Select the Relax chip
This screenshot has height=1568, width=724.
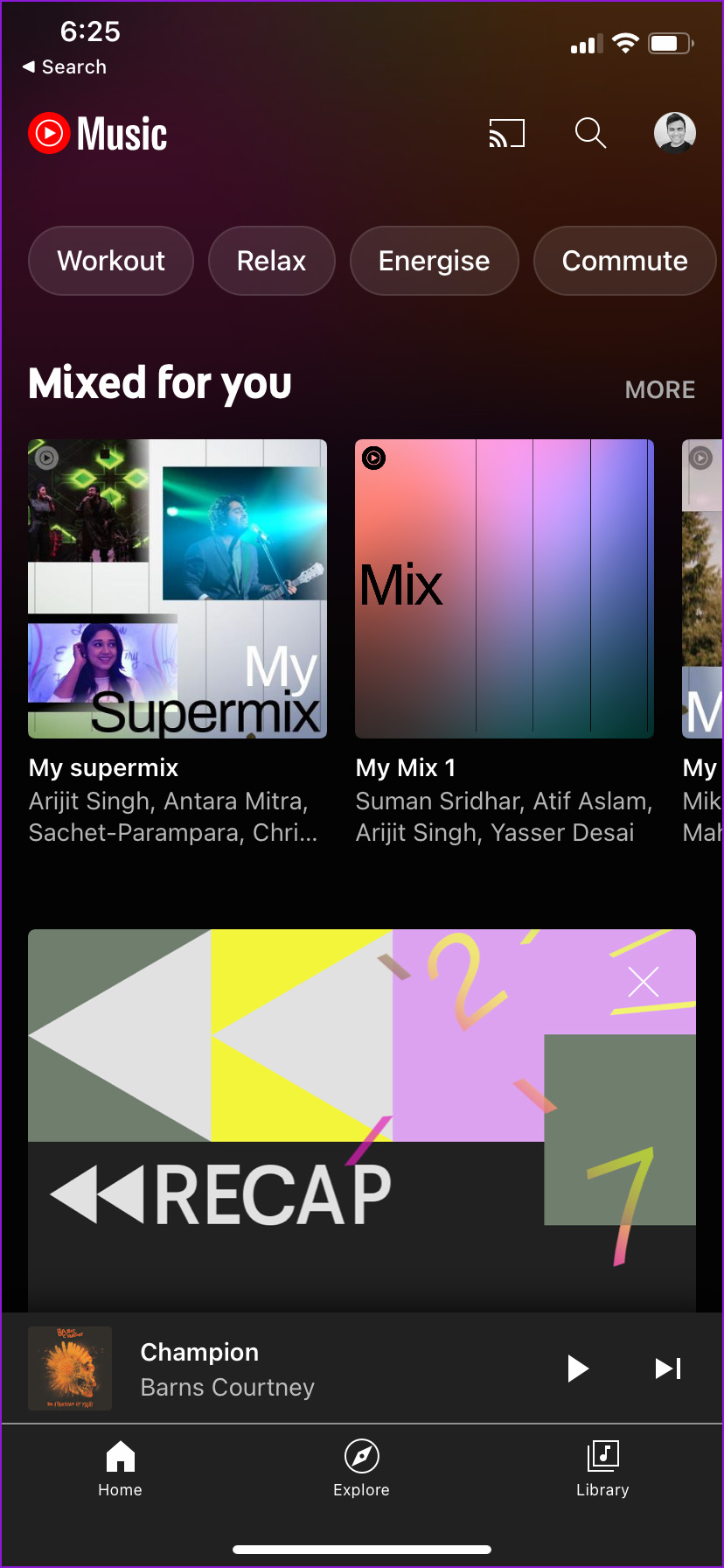click(x=271, y=261)
